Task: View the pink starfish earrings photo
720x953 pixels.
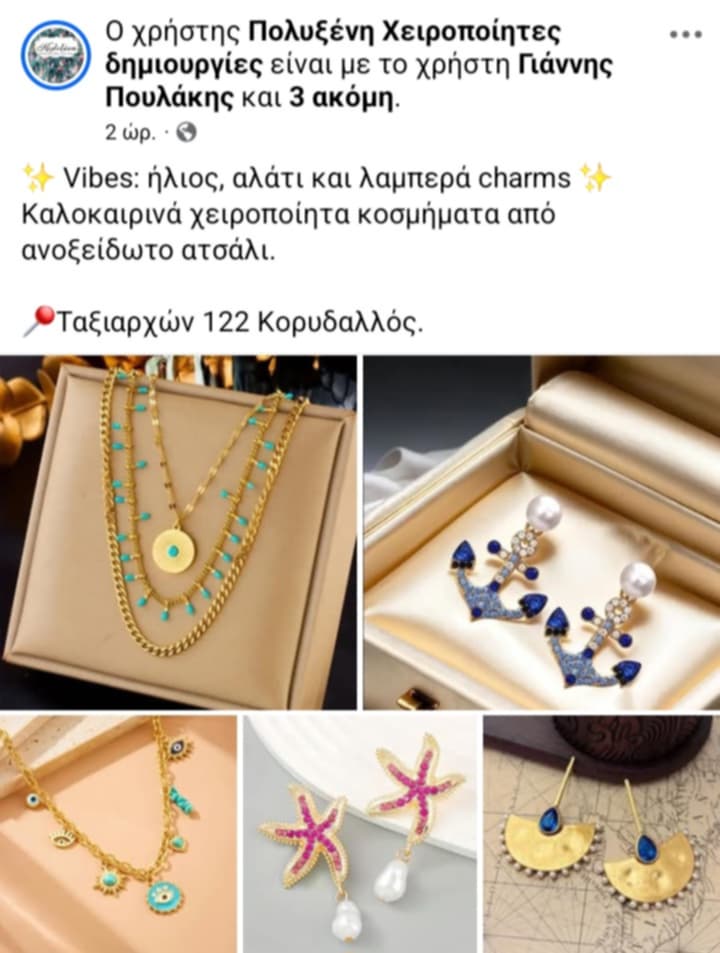Action: (361, 833)
